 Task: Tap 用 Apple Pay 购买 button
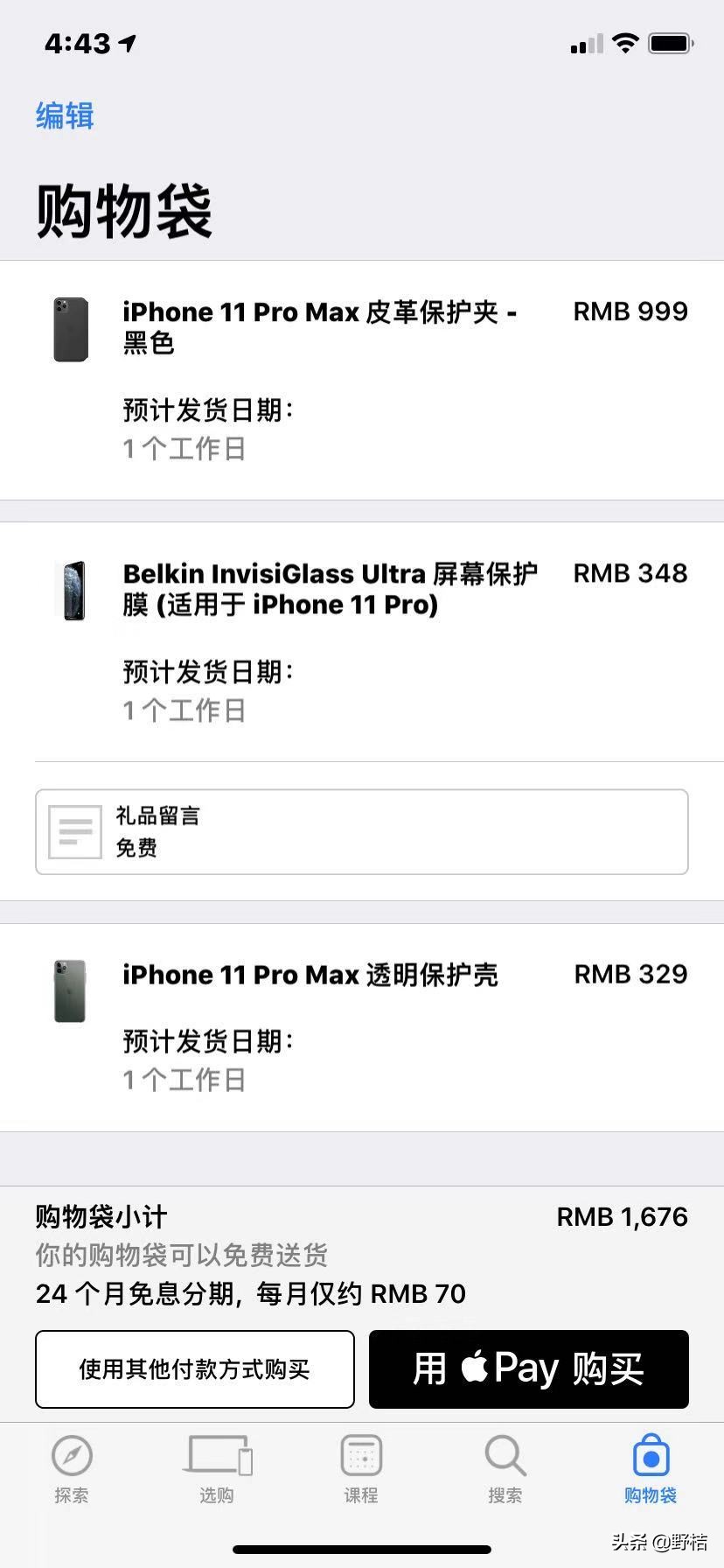tap(528, 1368)
